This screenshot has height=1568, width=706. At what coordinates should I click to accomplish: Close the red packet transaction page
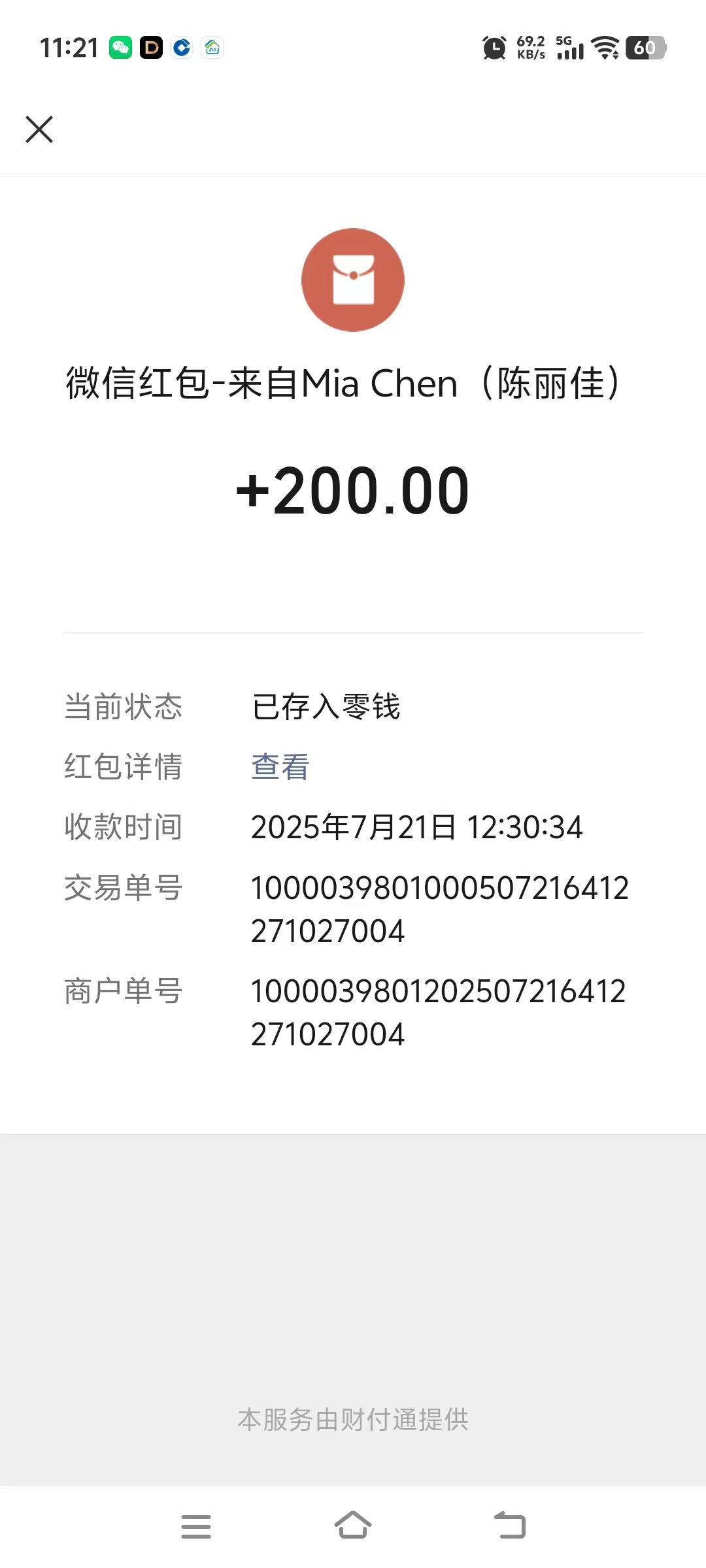[39, 129]
